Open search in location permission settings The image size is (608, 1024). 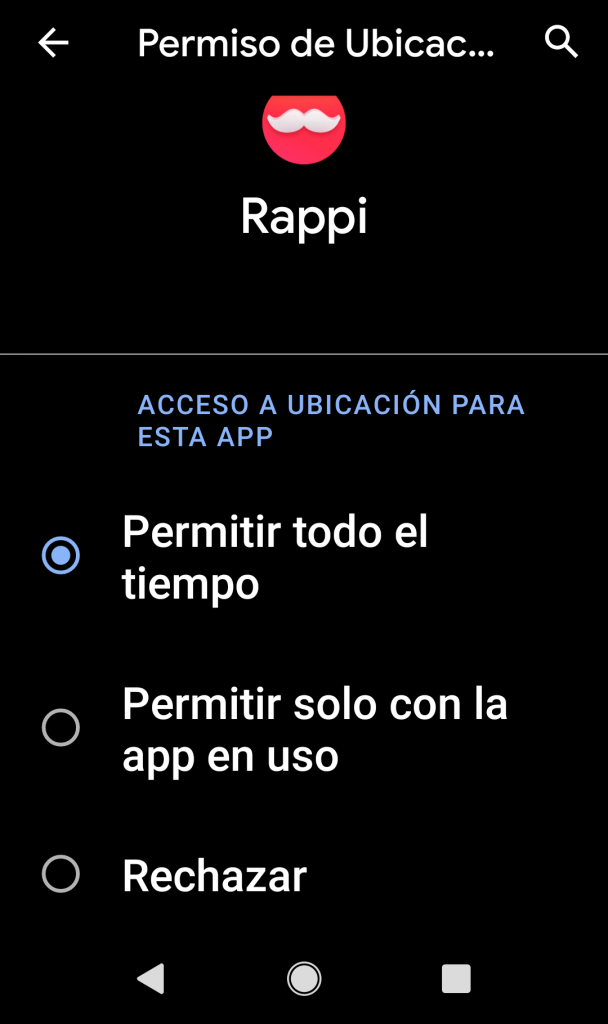tap(561, 43)
